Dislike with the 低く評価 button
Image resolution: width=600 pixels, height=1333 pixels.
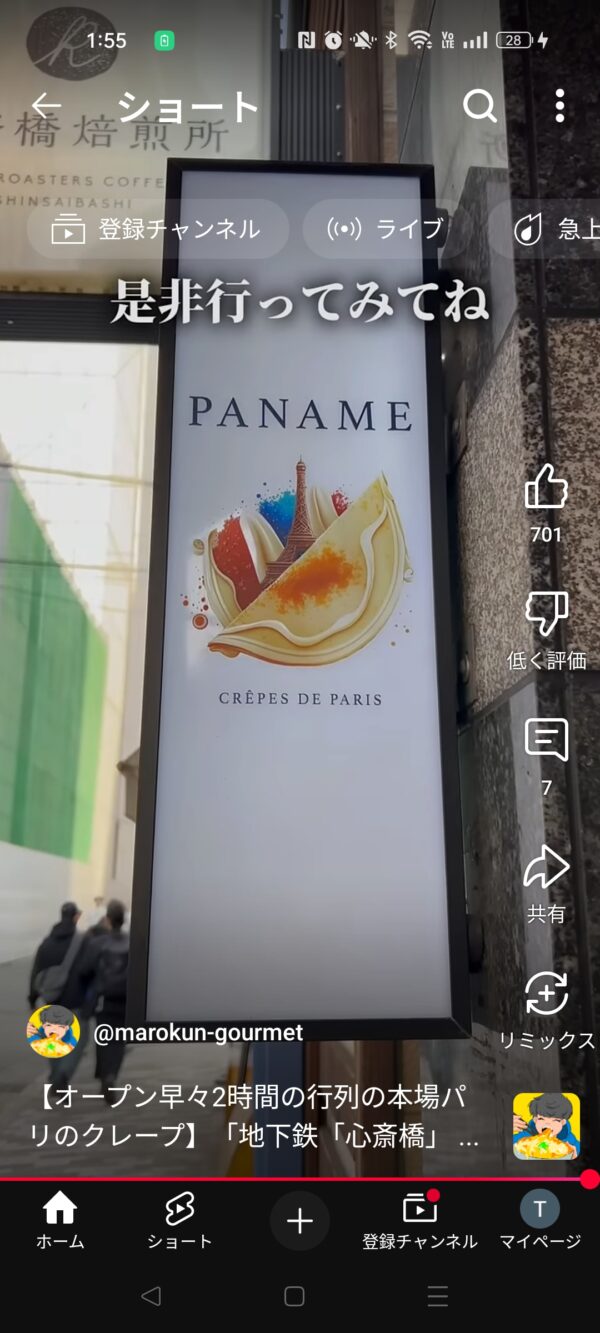pos(546,614)
